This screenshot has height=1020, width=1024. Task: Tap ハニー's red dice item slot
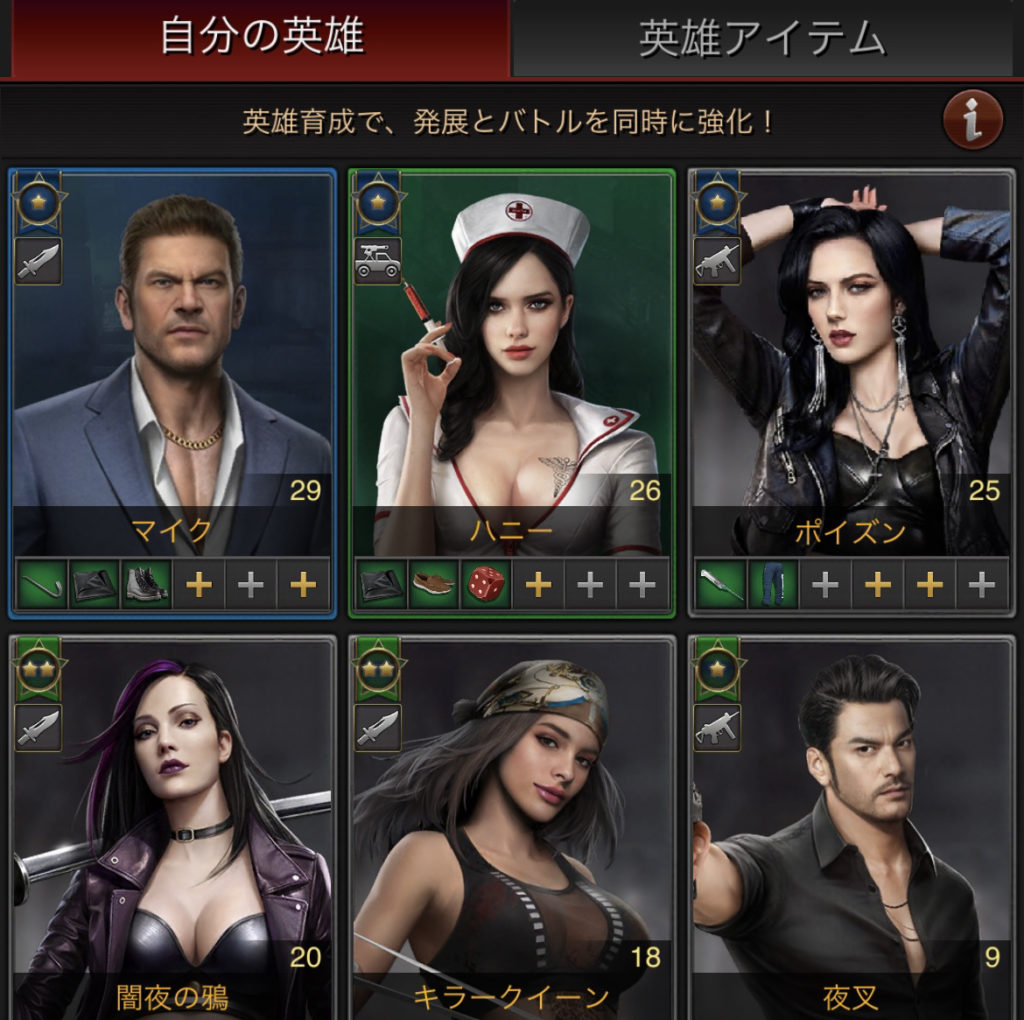tap(485, 585)
